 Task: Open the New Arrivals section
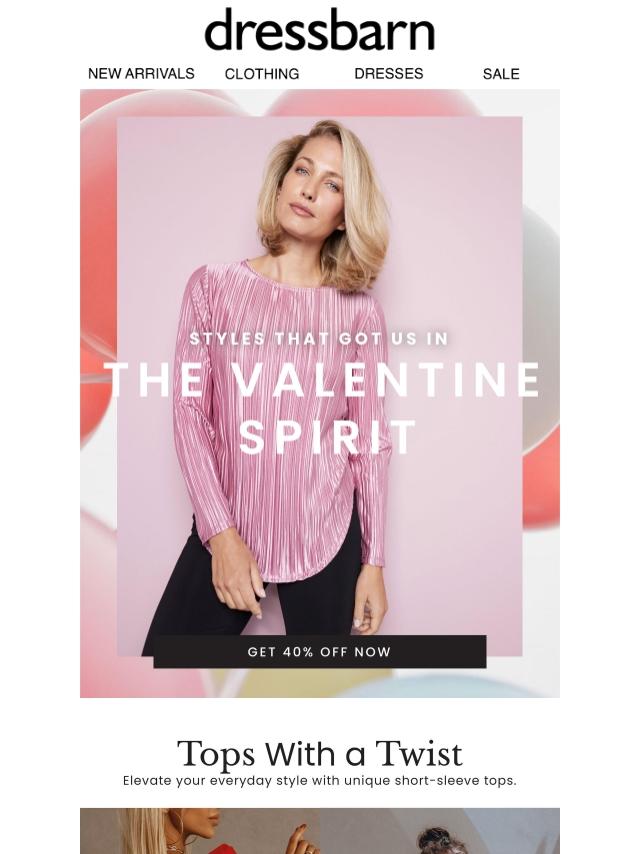click(x=141, y=74)
